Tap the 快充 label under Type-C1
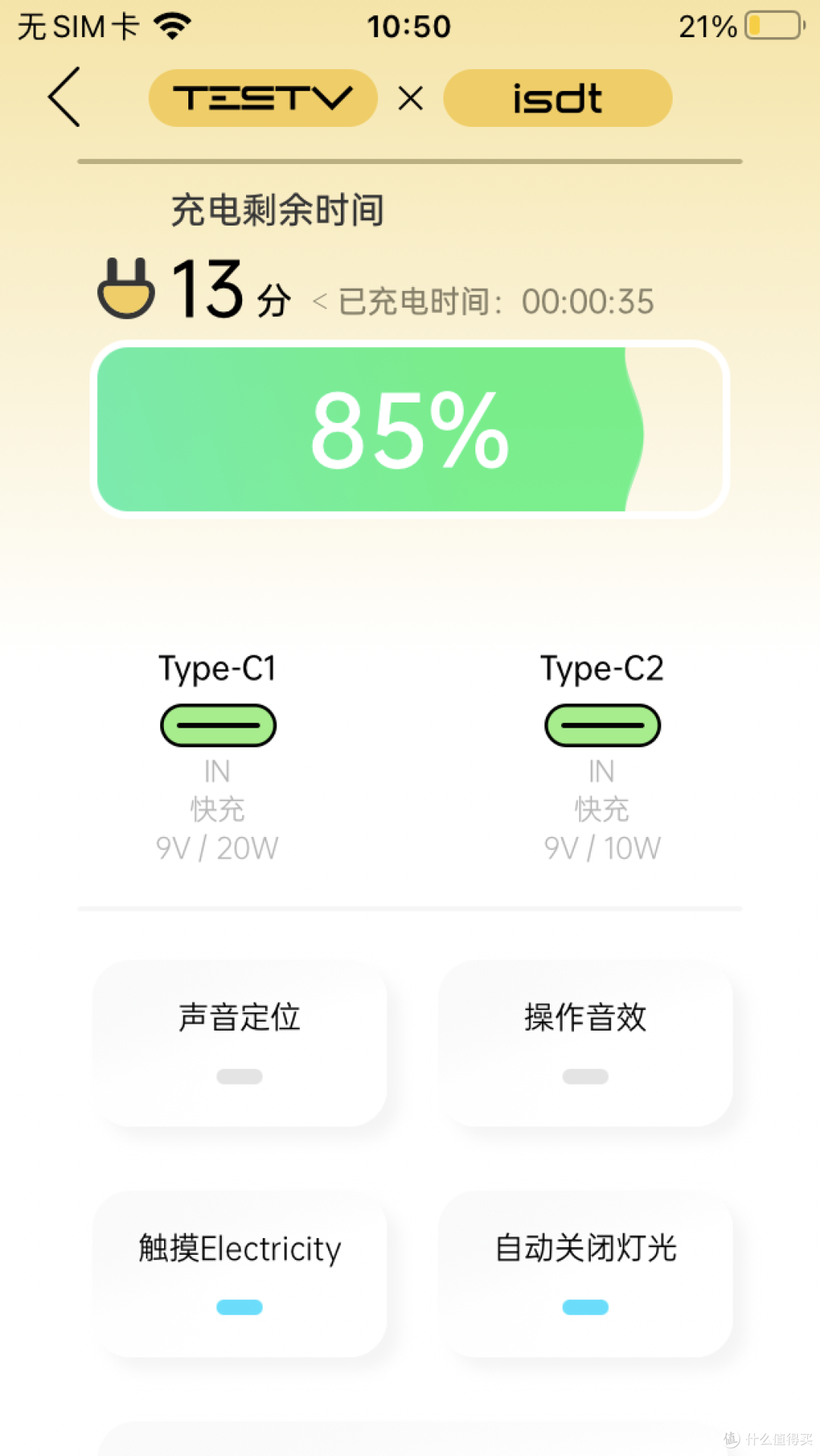This screenshot has height=1456, width=820. coord(217,809)
